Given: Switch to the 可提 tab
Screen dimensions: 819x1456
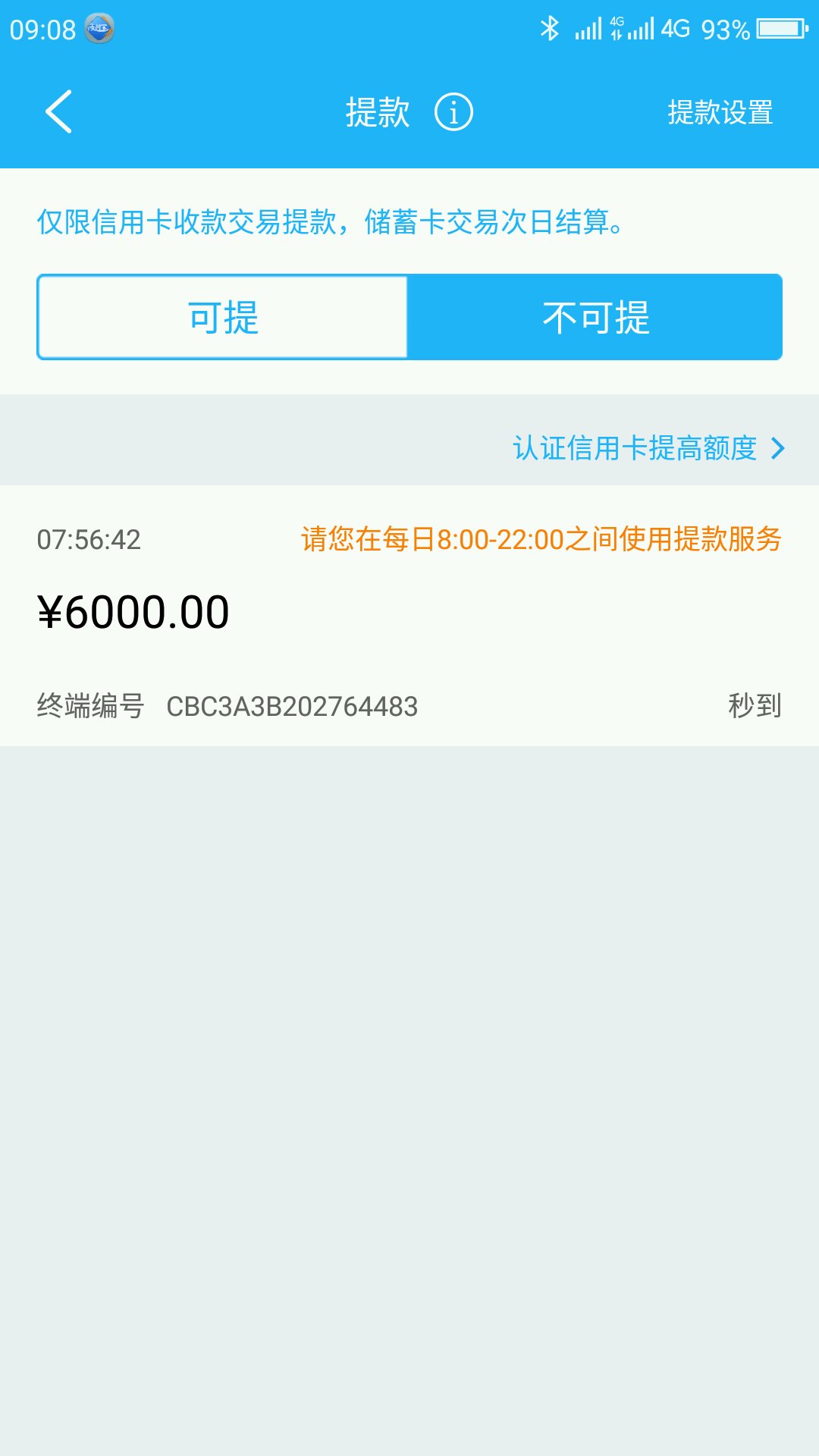Looking at the screenshot, I should [x=223, y=317].
